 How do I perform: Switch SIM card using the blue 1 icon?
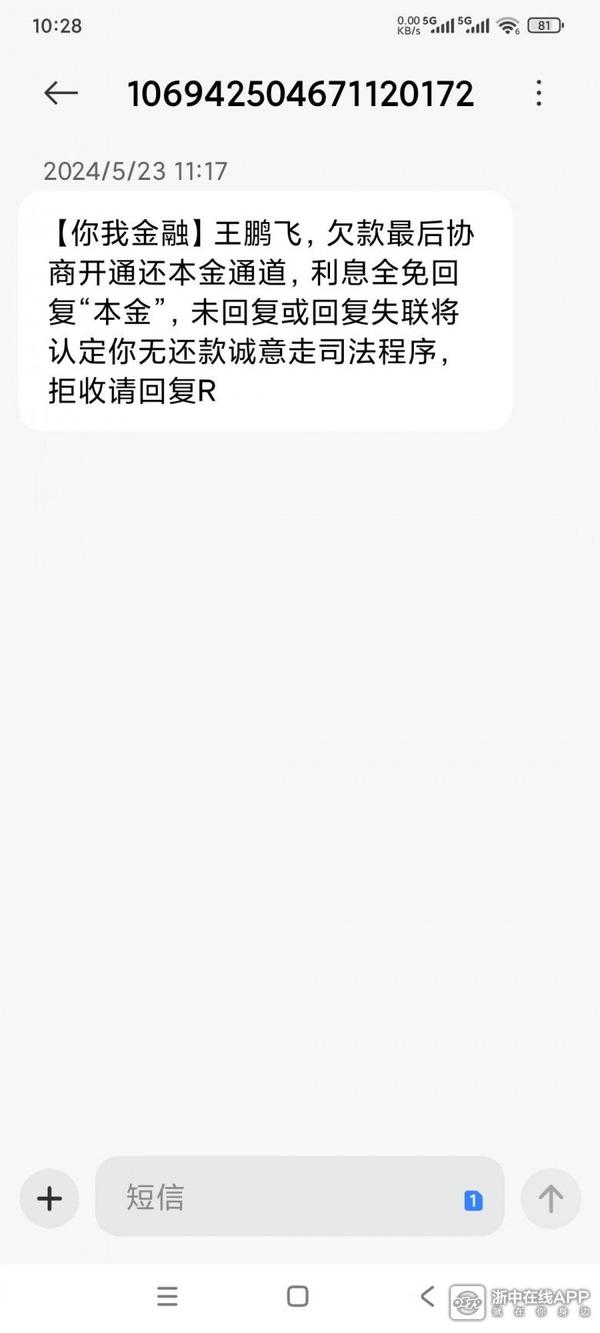tap(474, 1200)
